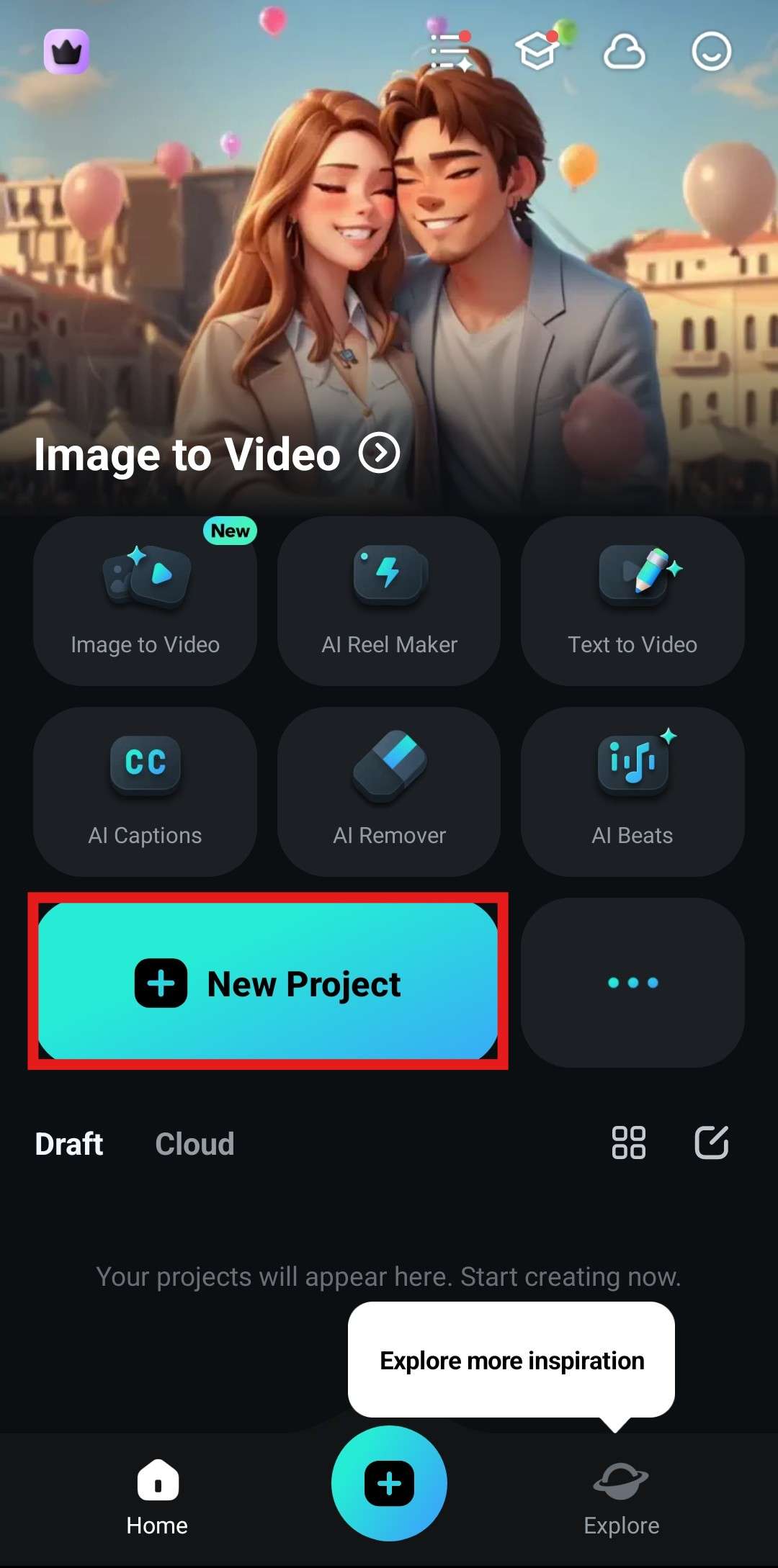Screen dimensions: 778x1568
Task: Open Image to Video banner arrow
Action: click(379, 454)
